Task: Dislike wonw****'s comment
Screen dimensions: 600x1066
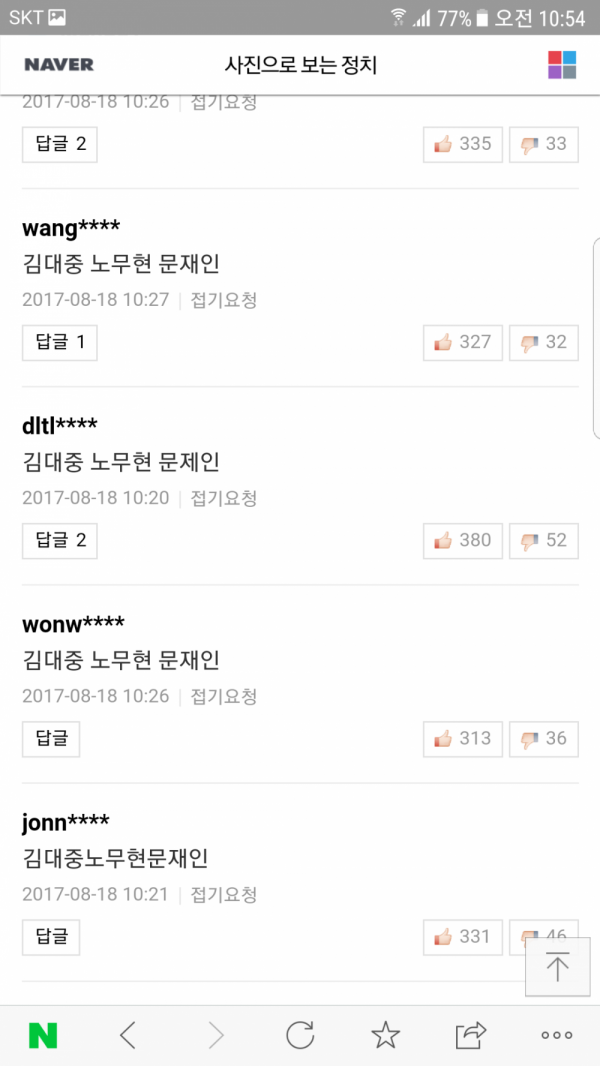Action: click(x=543, y=738)
